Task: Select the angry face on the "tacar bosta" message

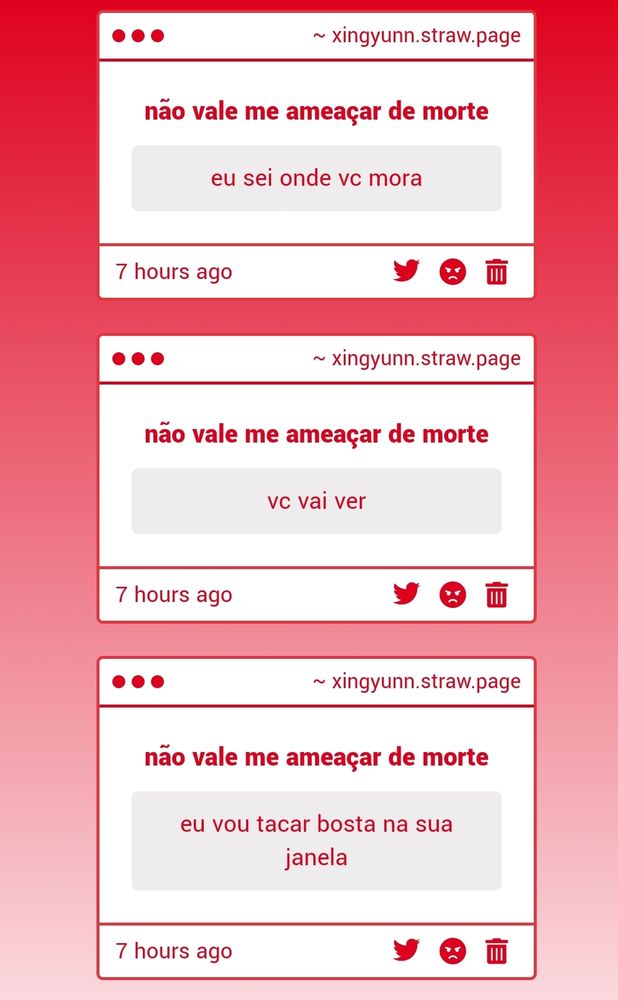Action: click(x=452, y=951)
